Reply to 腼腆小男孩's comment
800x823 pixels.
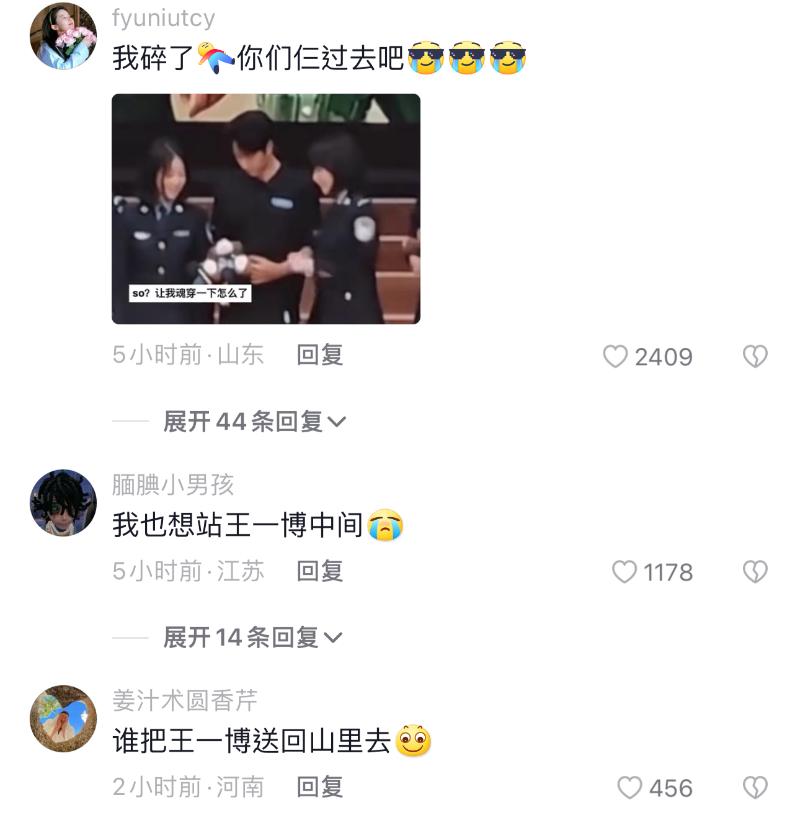point(320,571)
